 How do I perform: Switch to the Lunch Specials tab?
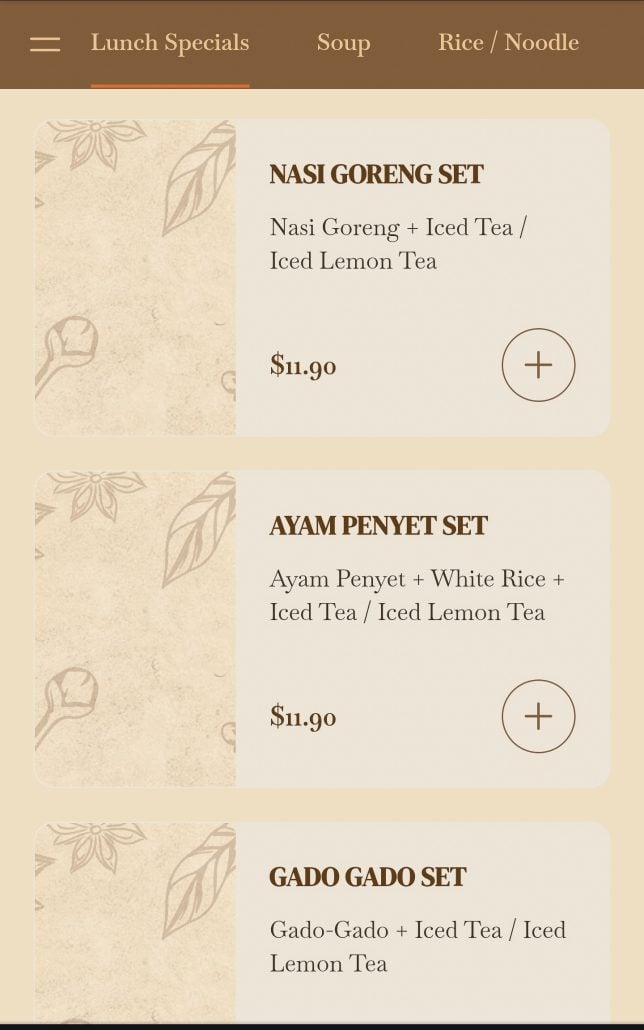pyautogui.click(x=170, y=43)
